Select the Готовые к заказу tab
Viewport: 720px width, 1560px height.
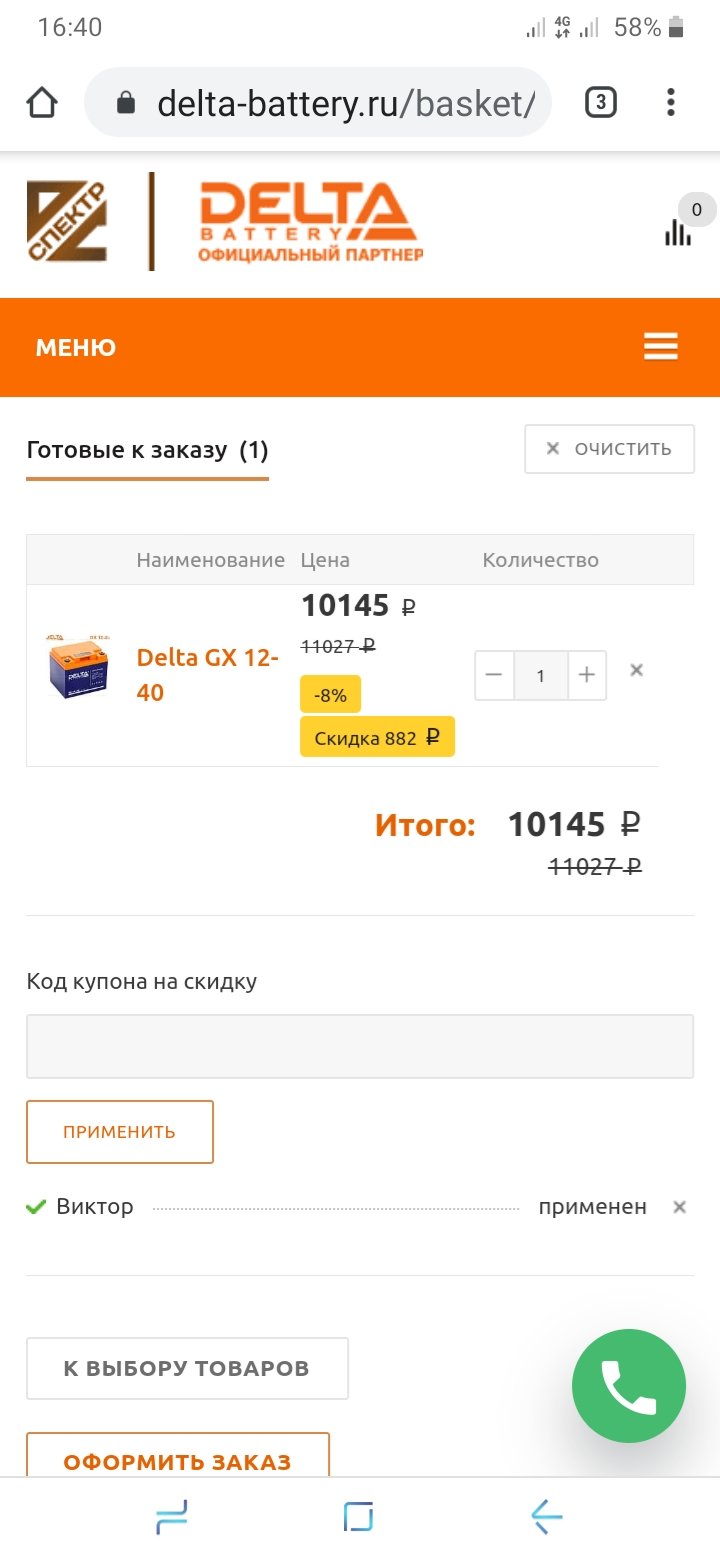click(147, 451)
